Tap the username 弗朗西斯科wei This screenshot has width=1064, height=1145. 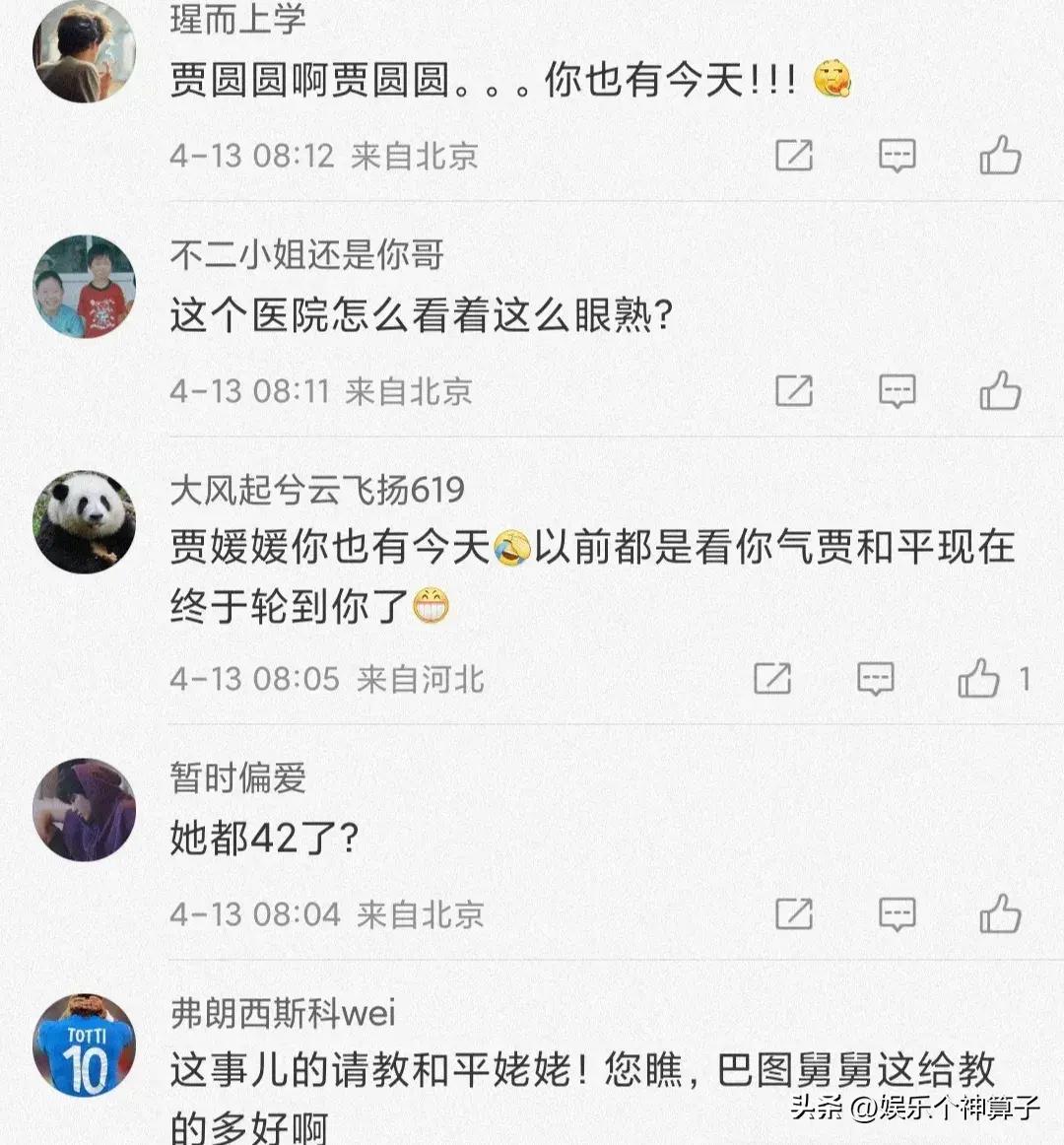[283, 1012]
